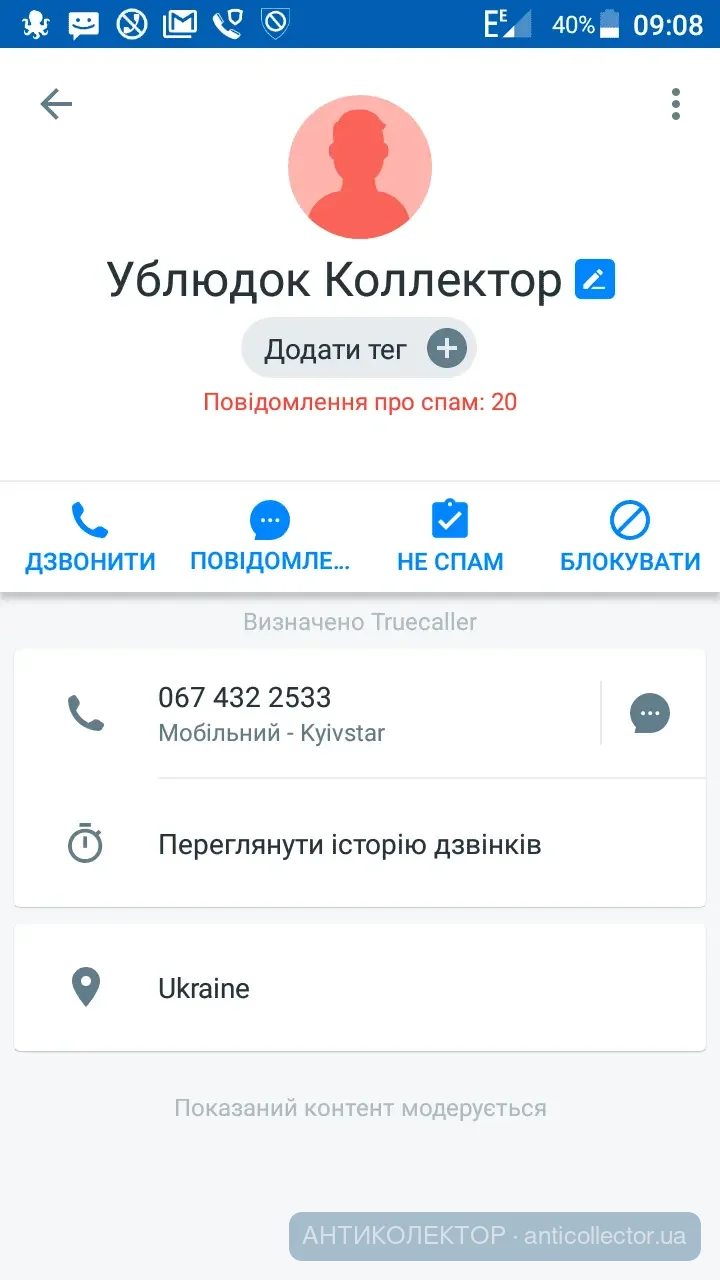Message 067 432 2533 via the chat bubble icon
Viewport: 720px width, 1280px height.
point(650,713)
